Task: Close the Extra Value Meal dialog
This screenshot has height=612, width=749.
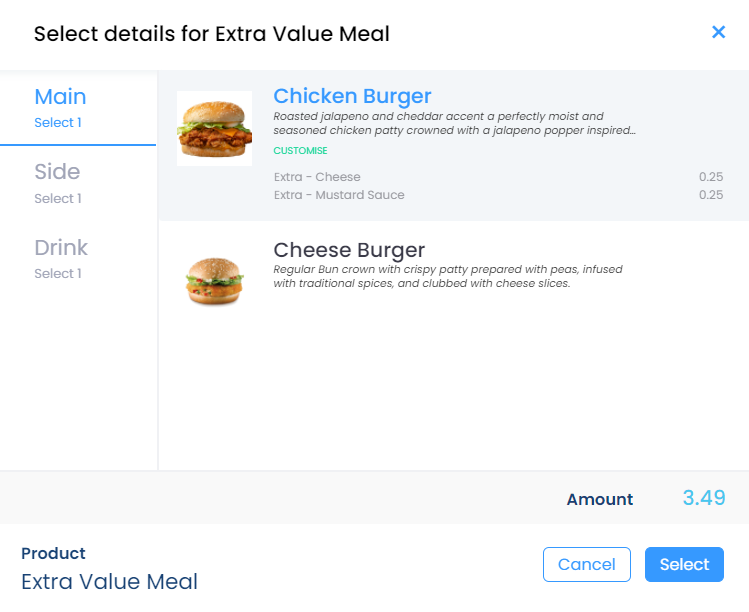Action: click(x=718, y=32)
